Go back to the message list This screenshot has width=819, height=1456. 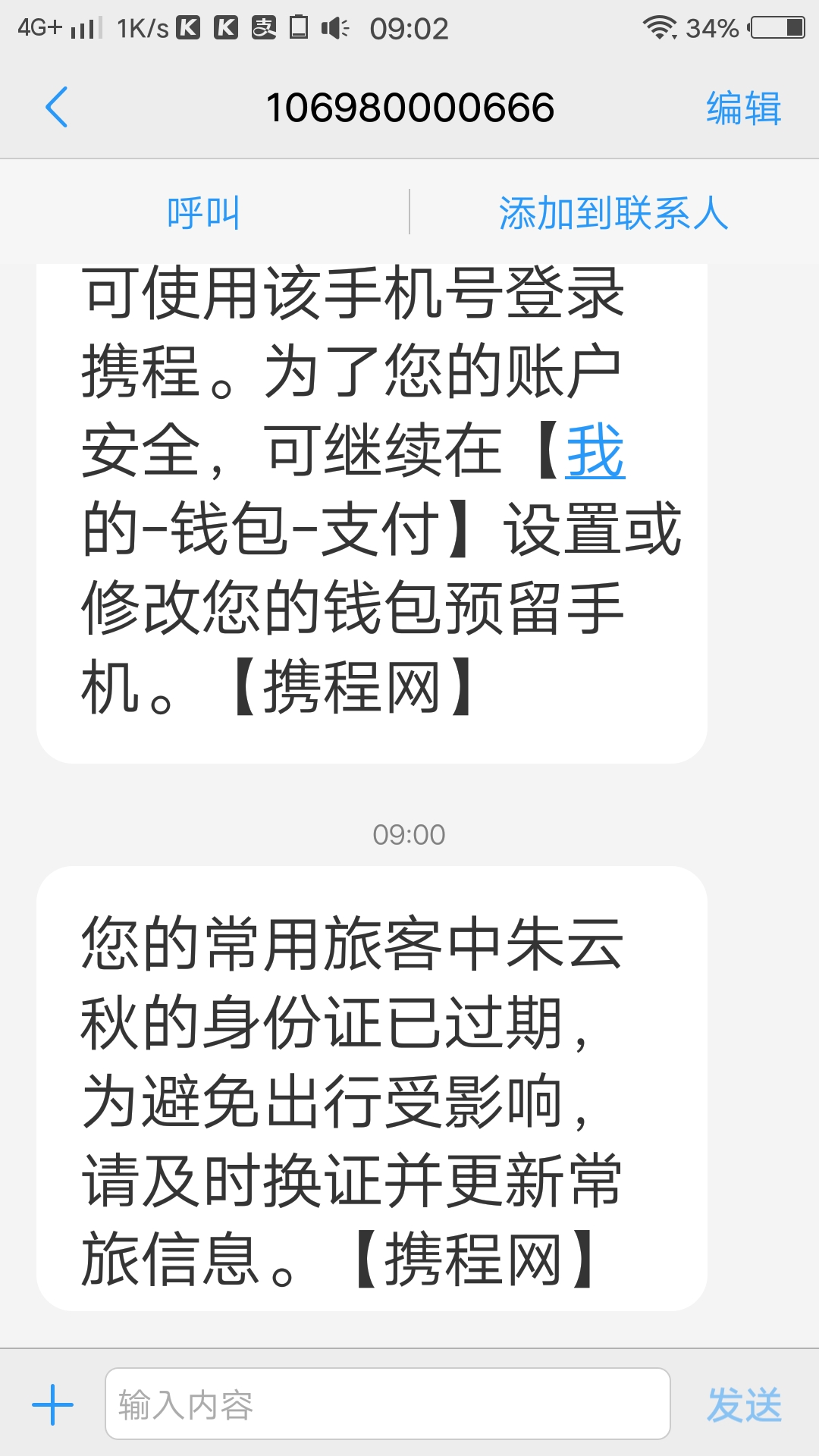[57, 107]
